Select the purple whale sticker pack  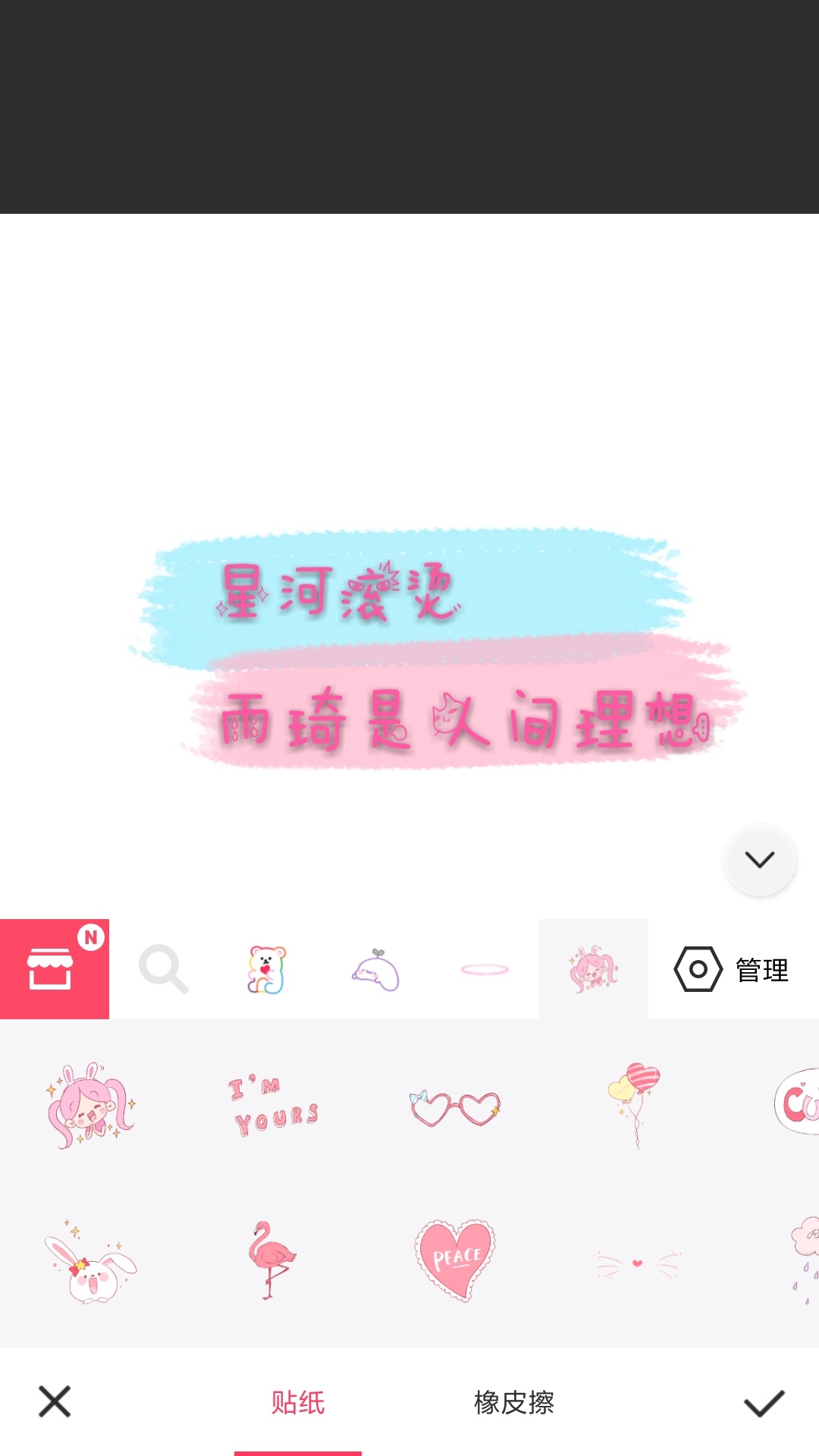click(376, 969)
